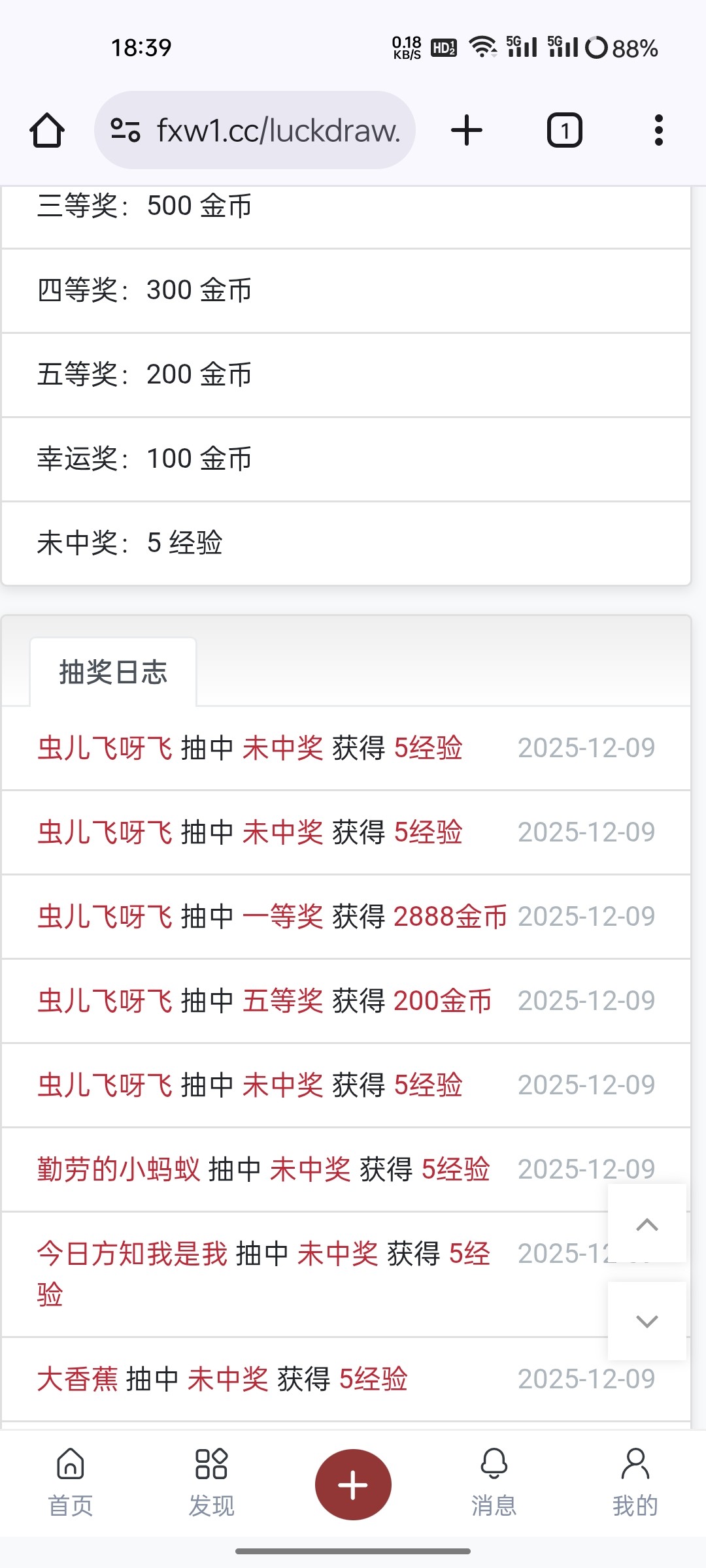
Task: Select the 抽奖日志 tab
Action: point(113,672)
